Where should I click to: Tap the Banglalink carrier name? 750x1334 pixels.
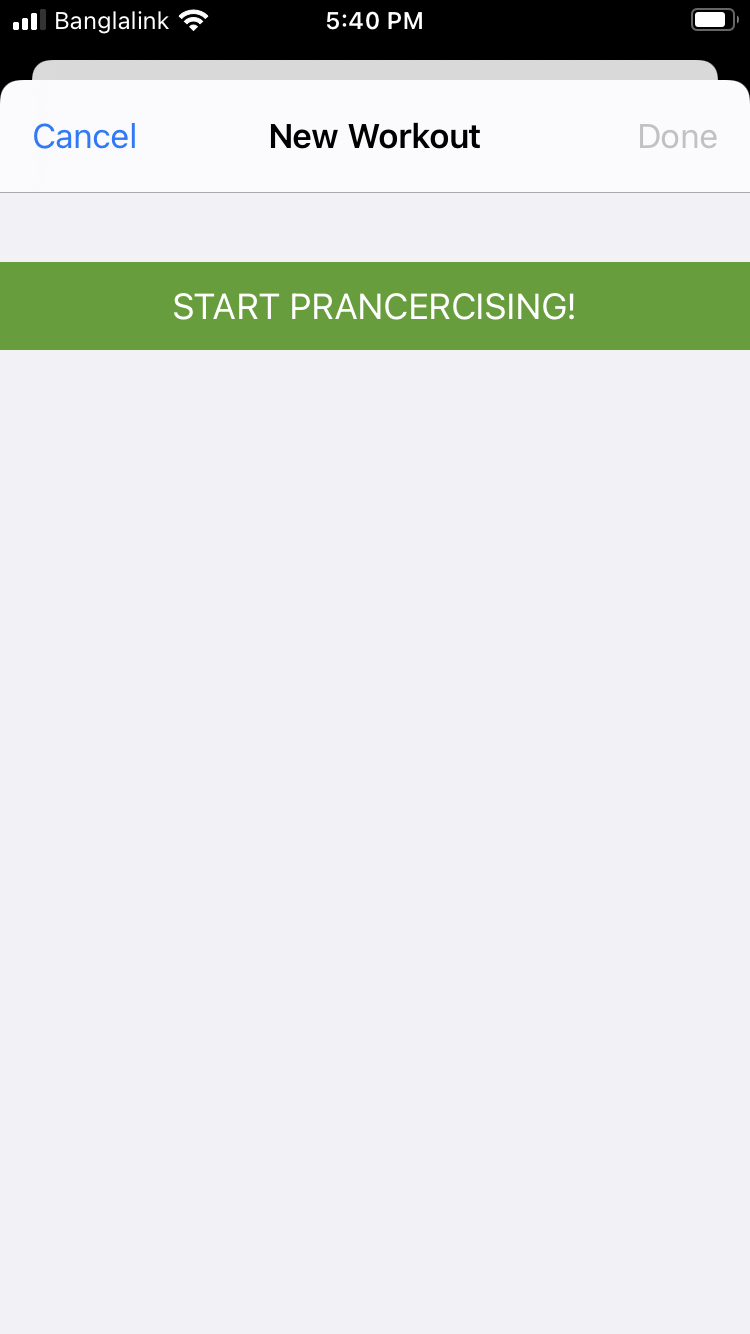pos(110,19)
